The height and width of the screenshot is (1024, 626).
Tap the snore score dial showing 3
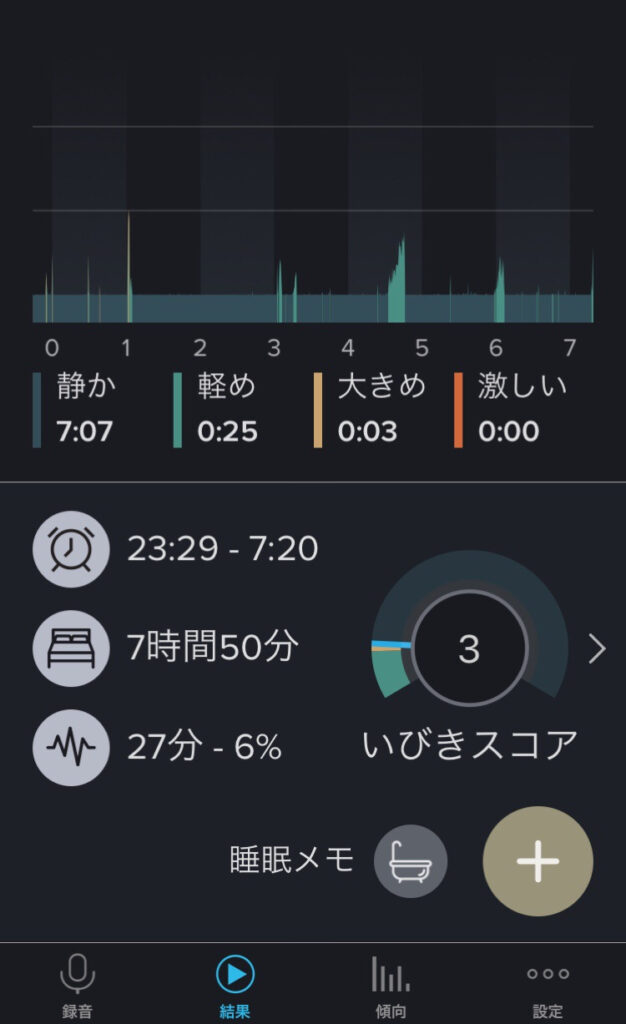click(469, 648)
